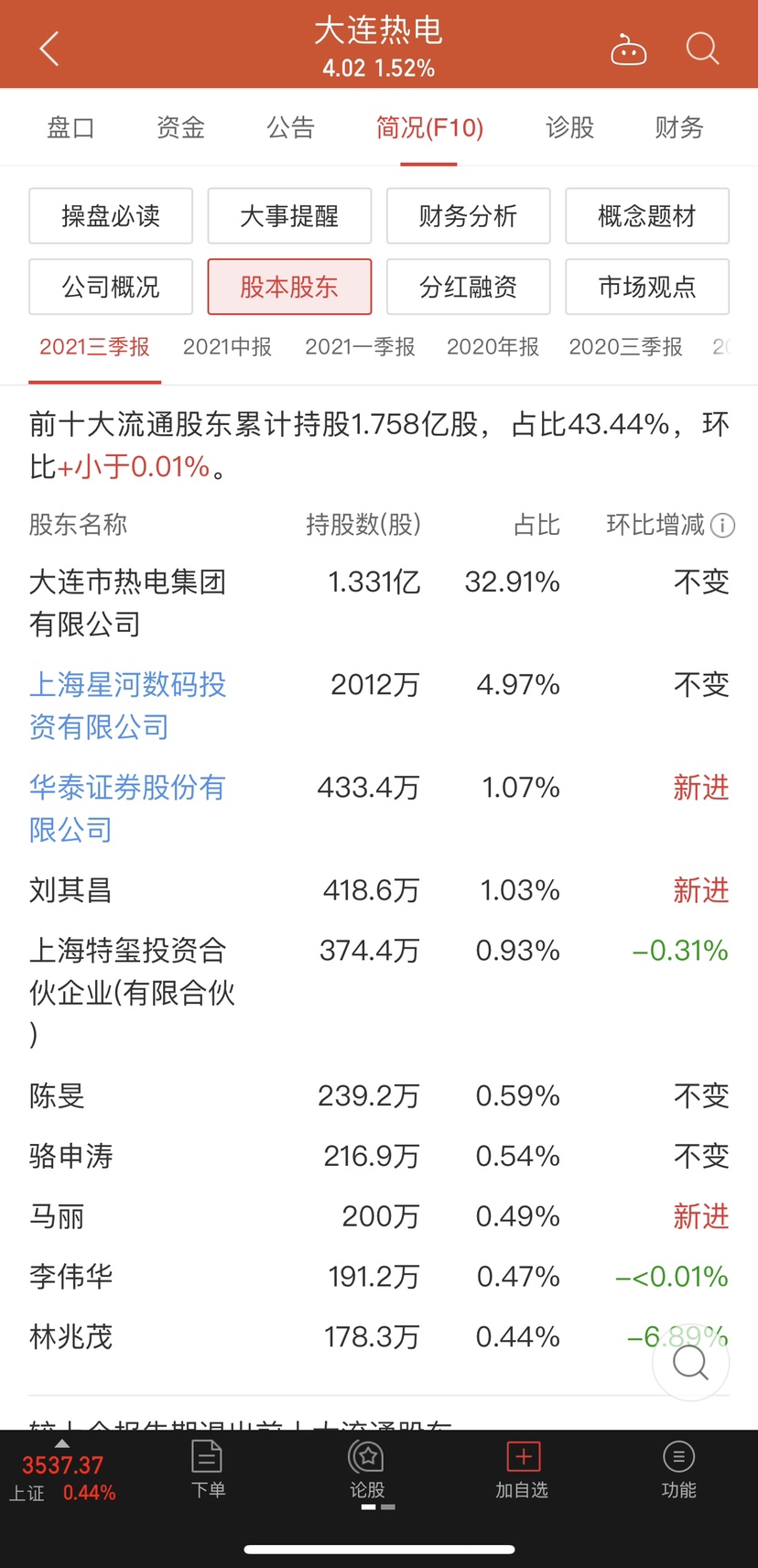Select the 诊股 tab
Screen dimensions: 758x1568
point(569,127)
